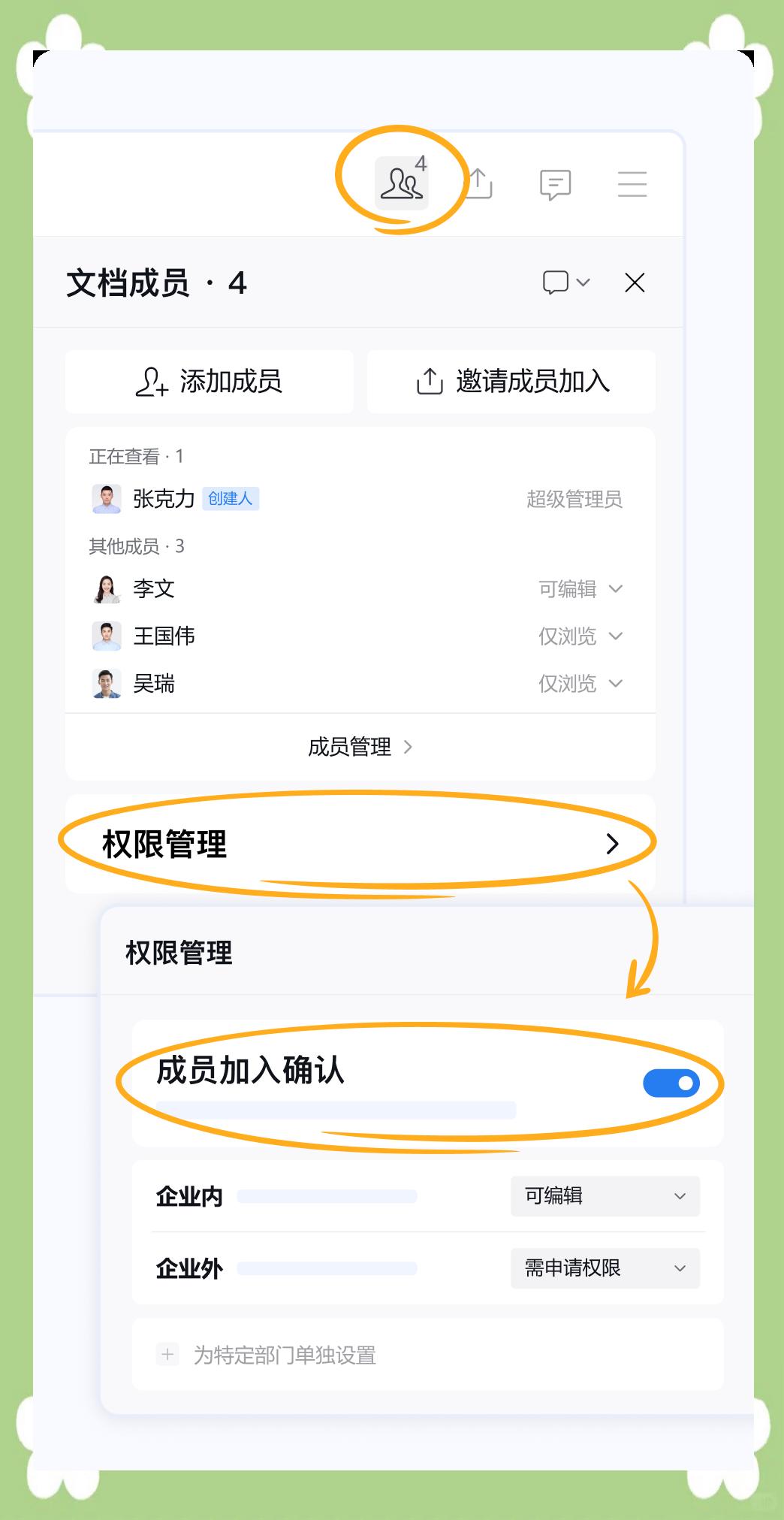Viewport: 784px width, 1520px height.
Task: Open 李文's 可编辑 permission dropdown
Action: (617, 589)
